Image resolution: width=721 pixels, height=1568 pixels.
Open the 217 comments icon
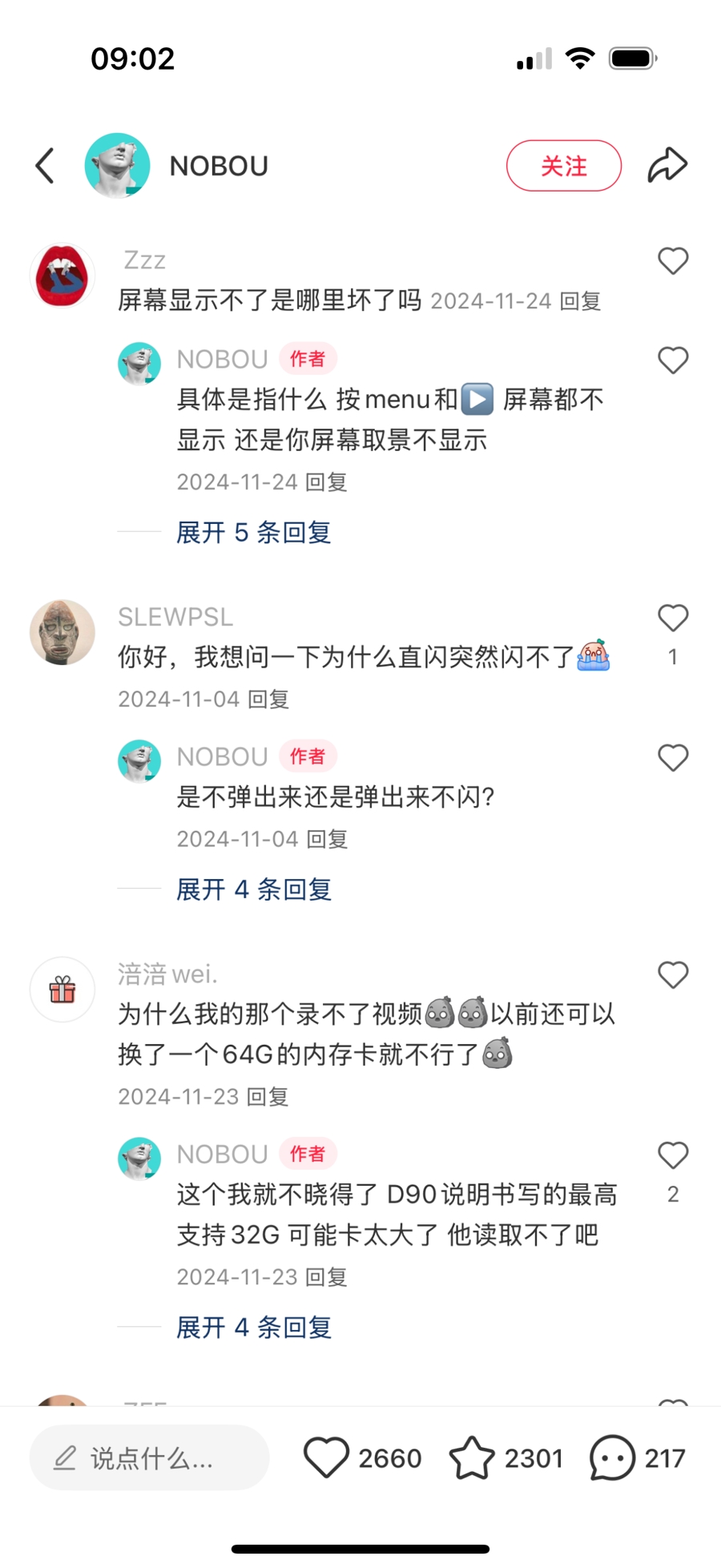(x=613, y=1458)
